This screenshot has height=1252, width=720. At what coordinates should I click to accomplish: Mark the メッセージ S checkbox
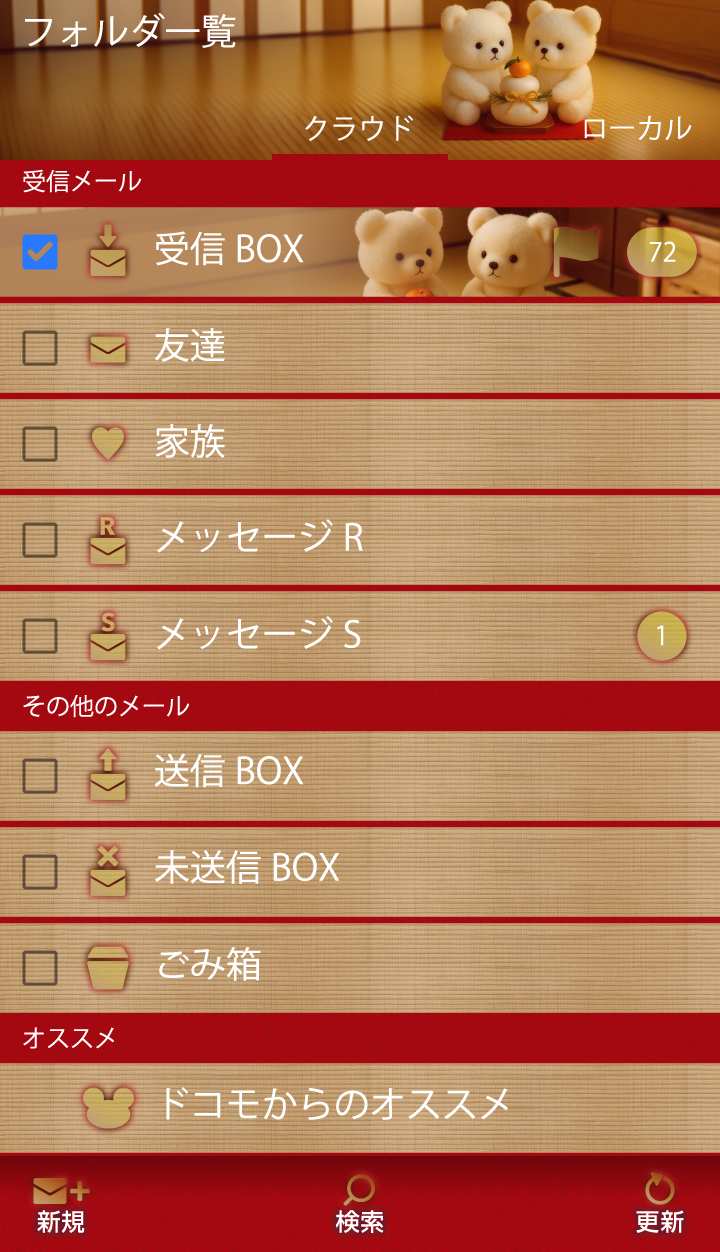click(40, 635)
